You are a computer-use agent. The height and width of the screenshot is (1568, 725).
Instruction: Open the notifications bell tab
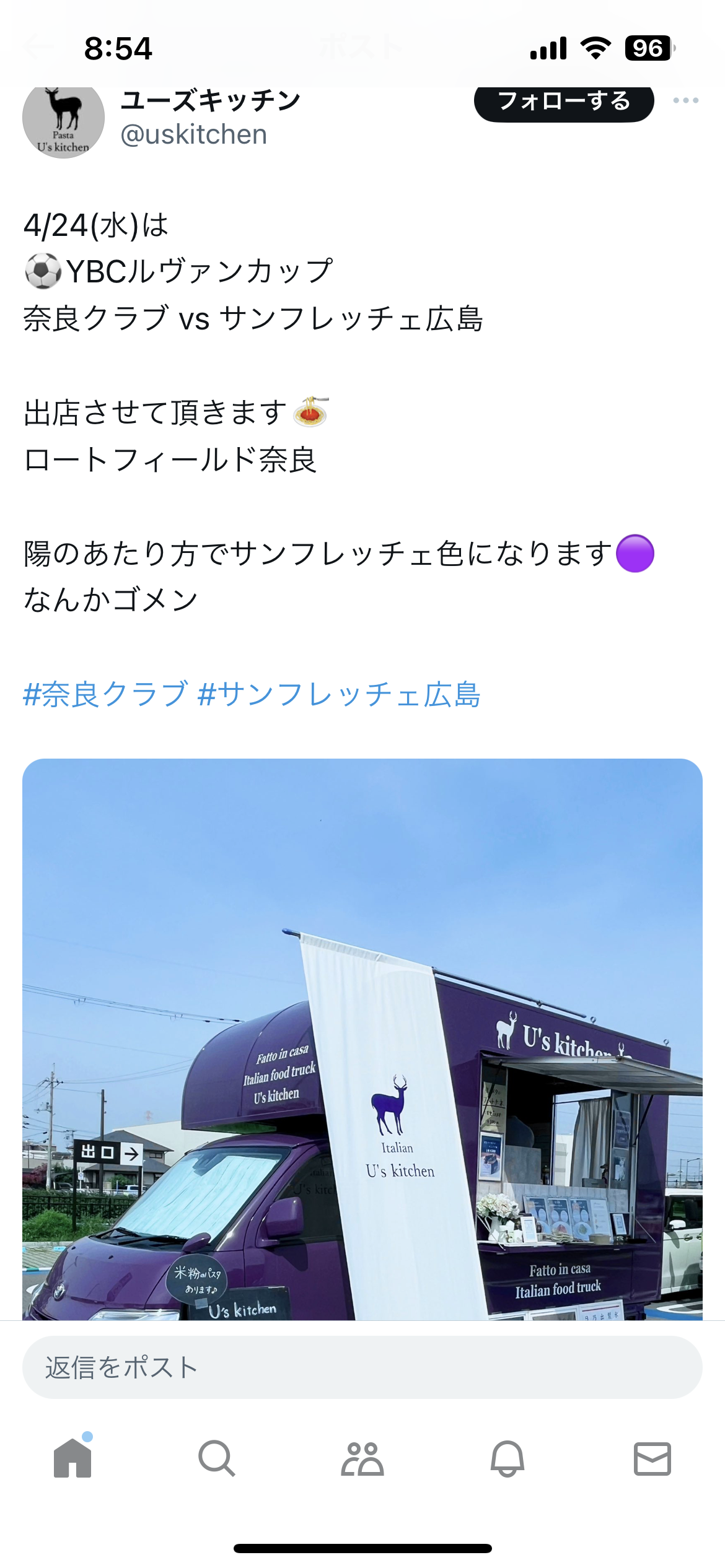tap(507, 1458)
